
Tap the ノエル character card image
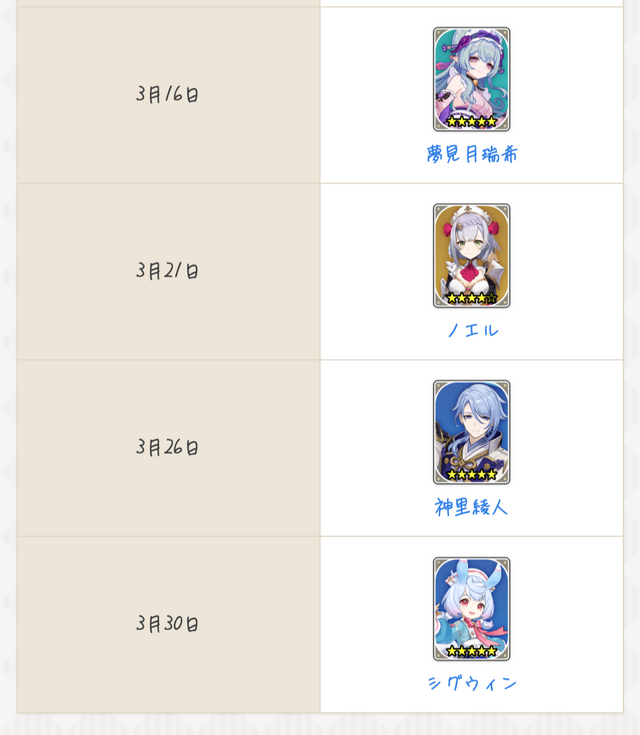coord(471,256)
